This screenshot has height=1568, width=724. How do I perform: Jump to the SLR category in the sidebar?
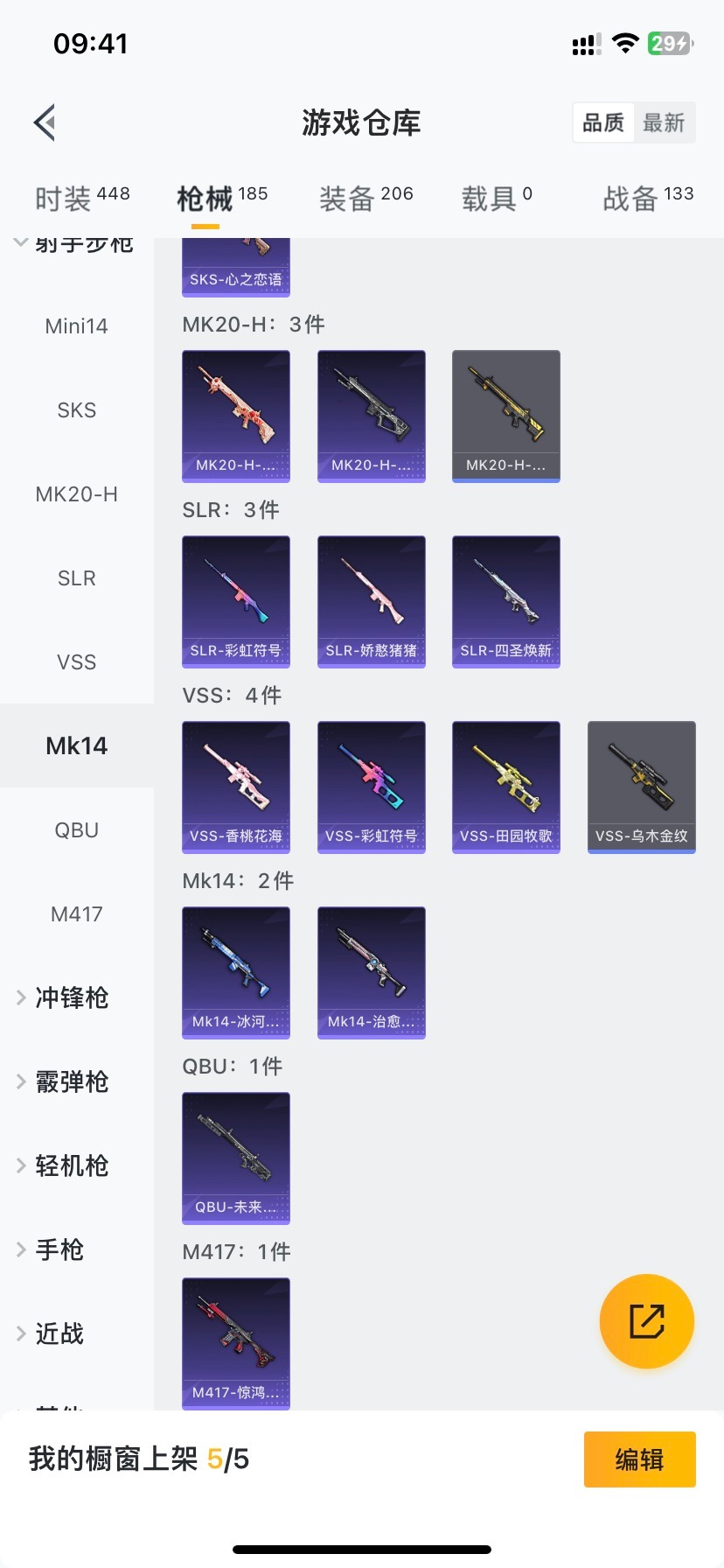coord(77,578)
